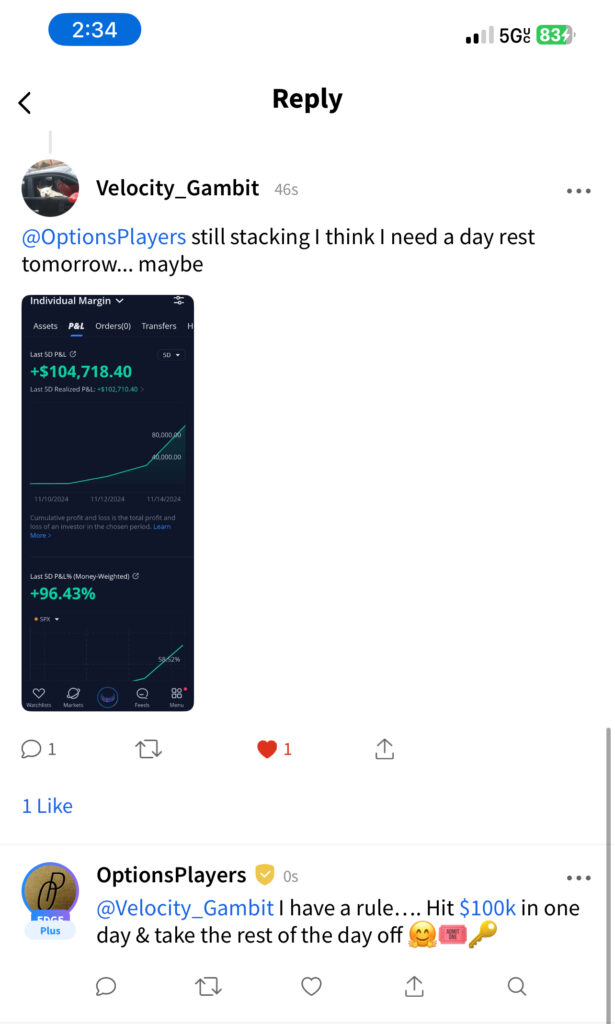615x1024 pixels.
Task: Open overflow menu on OptionsPlayers' reply
Action: (578, 878)
